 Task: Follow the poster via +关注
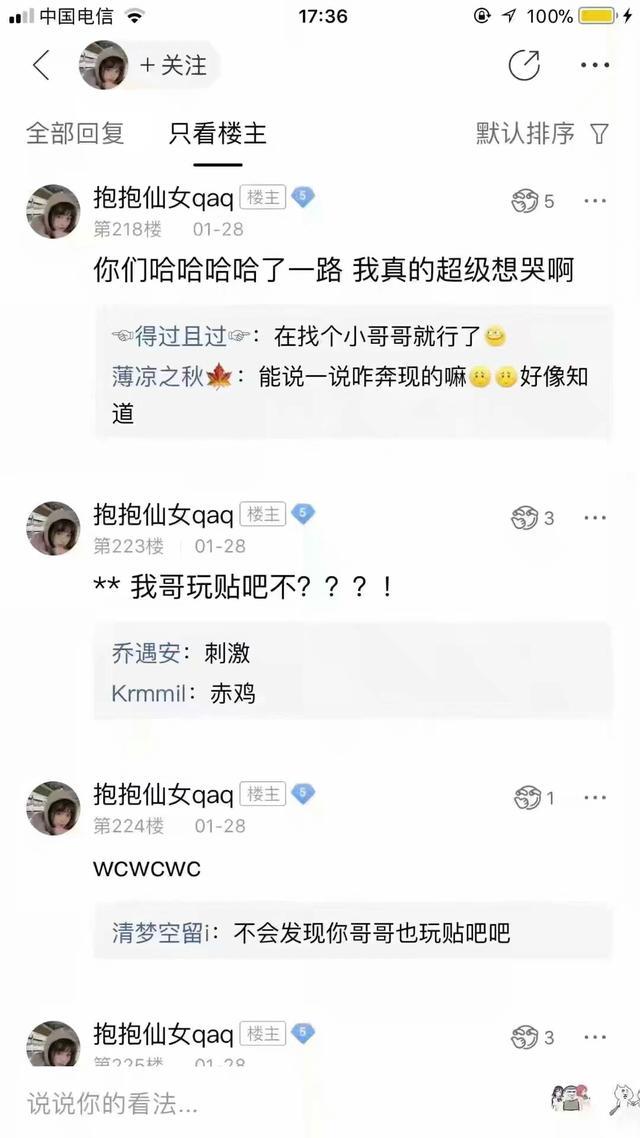pos(173,66)
